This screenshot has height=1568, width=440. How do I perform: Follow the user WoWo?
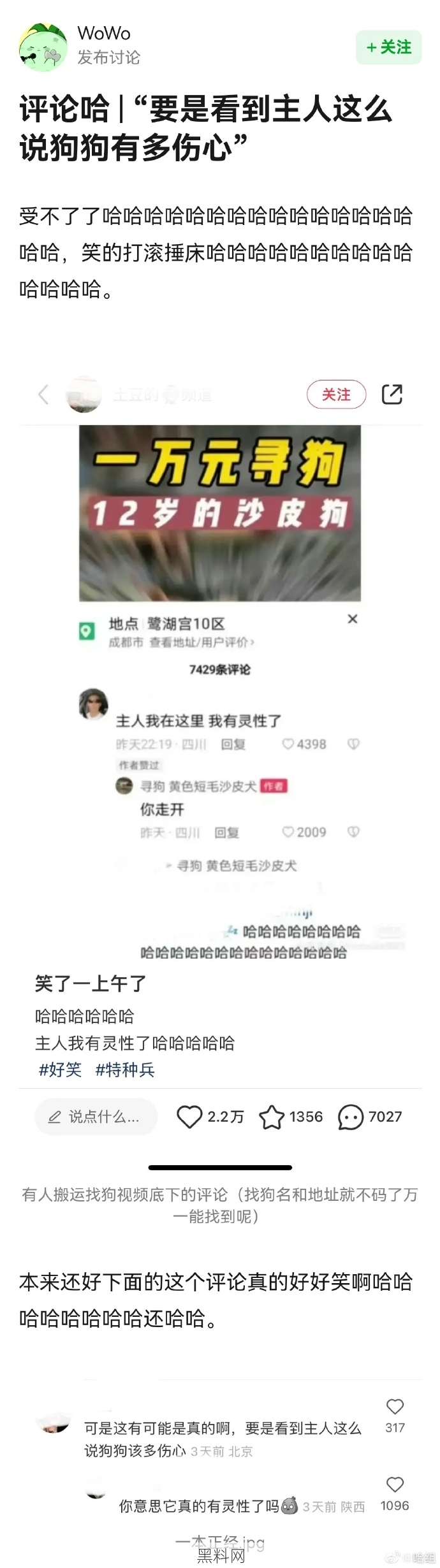[388, 47]
